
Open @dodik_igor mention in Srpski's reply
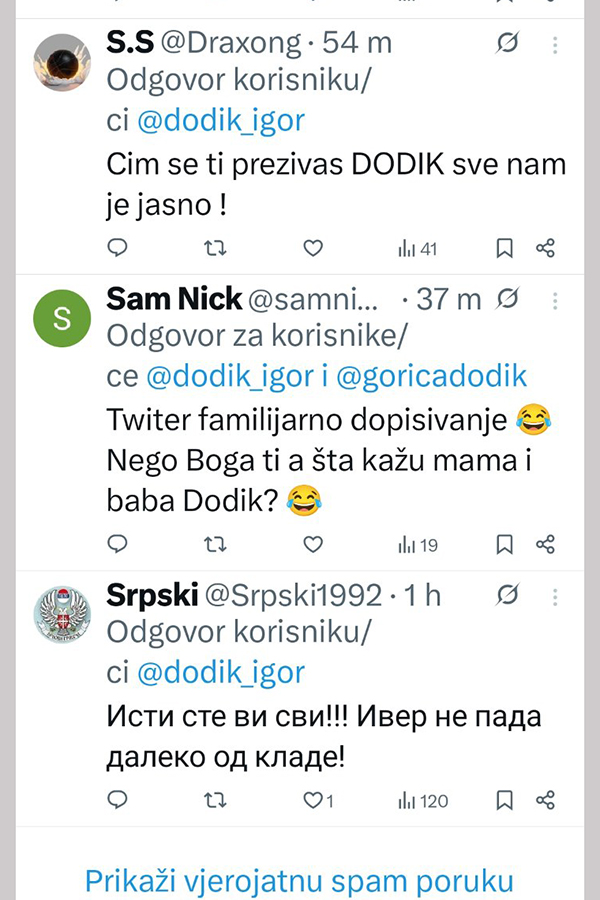click(220, 673)
